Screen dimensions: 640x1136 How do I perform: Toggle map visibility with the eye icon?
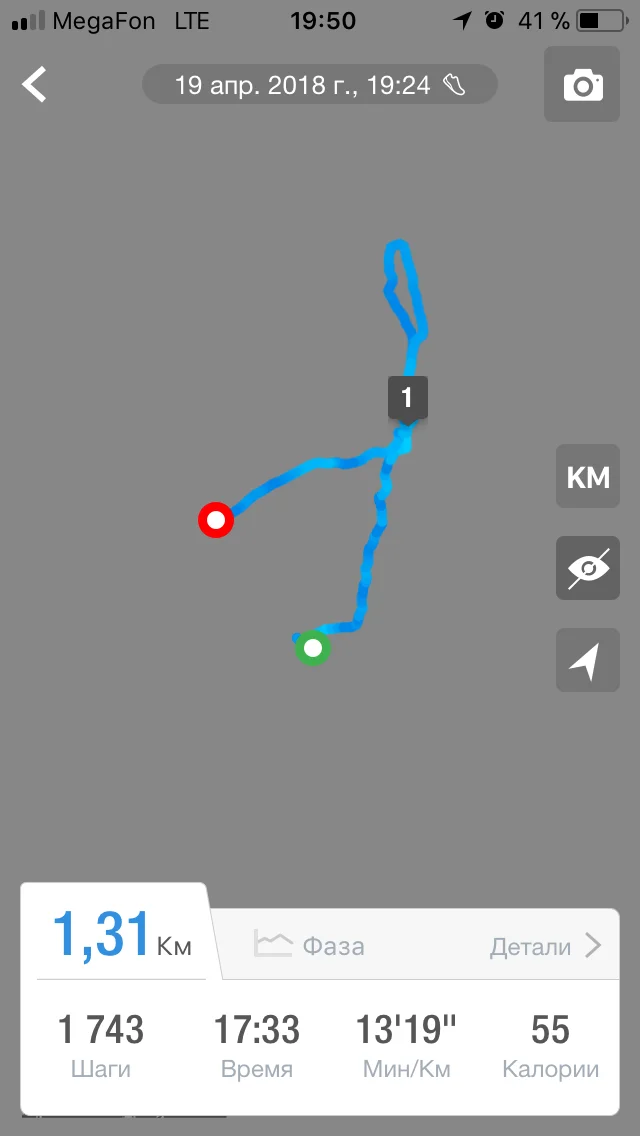pyautogui.click(x=588, y=569)
